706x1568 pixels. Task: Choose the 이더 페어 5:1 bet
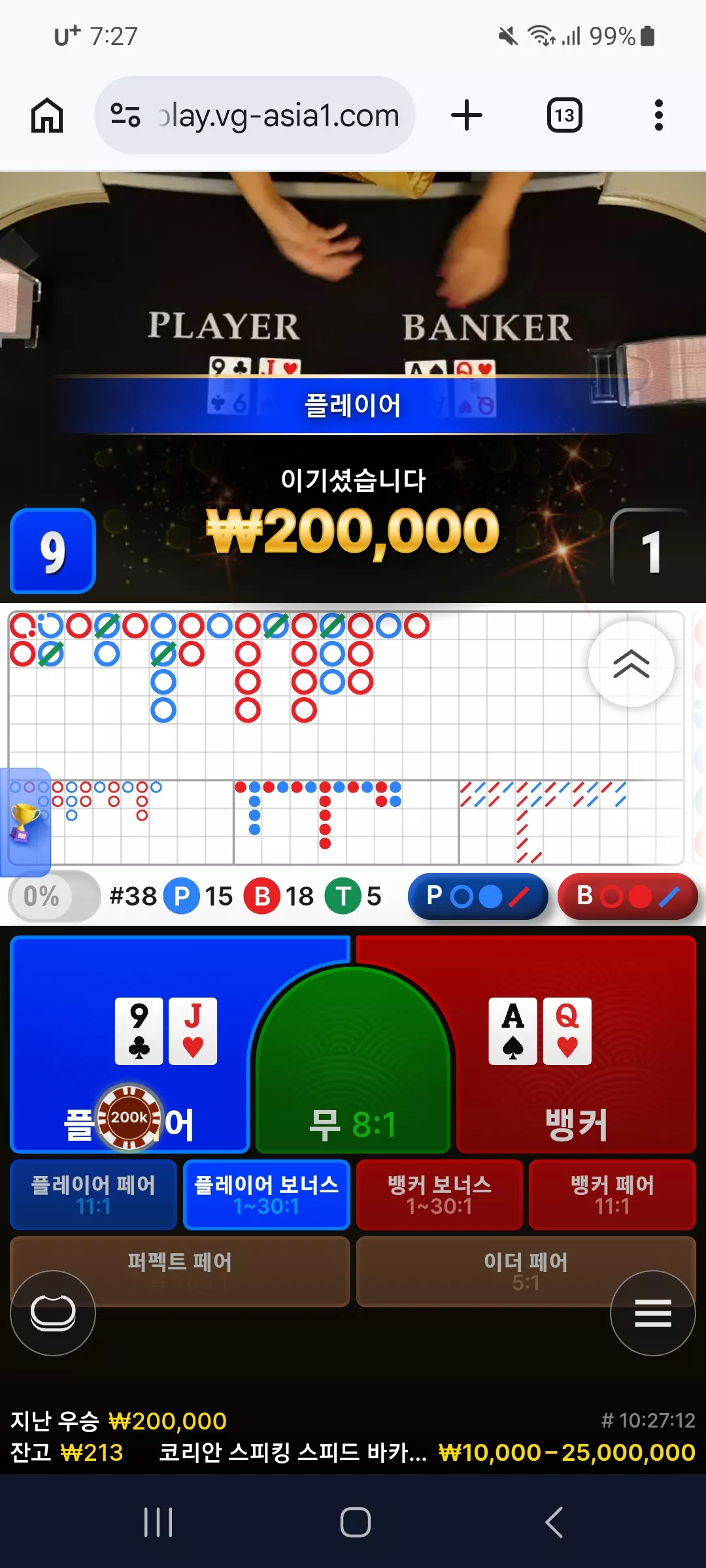[526, 1271]
